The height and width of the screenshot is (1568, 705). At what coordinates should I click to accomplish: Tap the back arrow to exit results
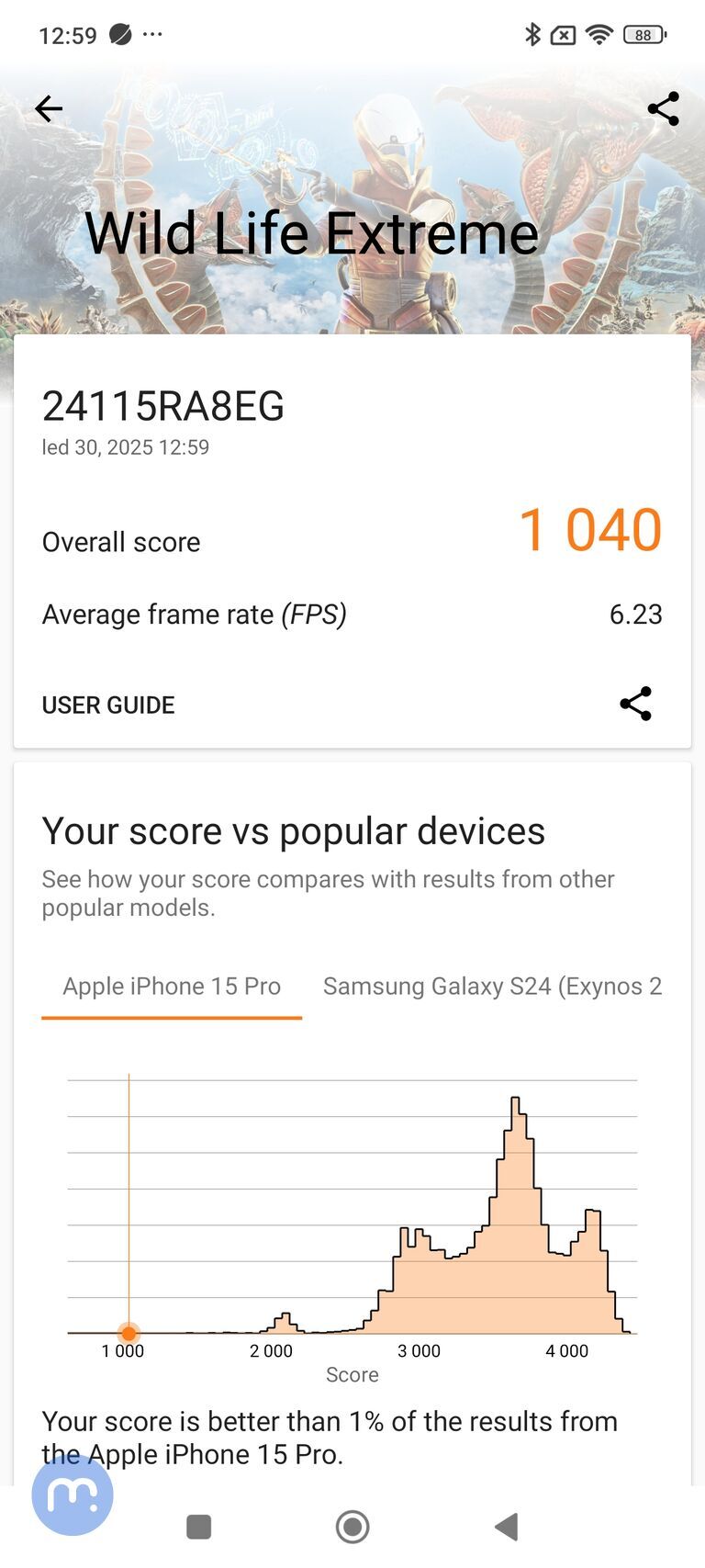[48, 108]
